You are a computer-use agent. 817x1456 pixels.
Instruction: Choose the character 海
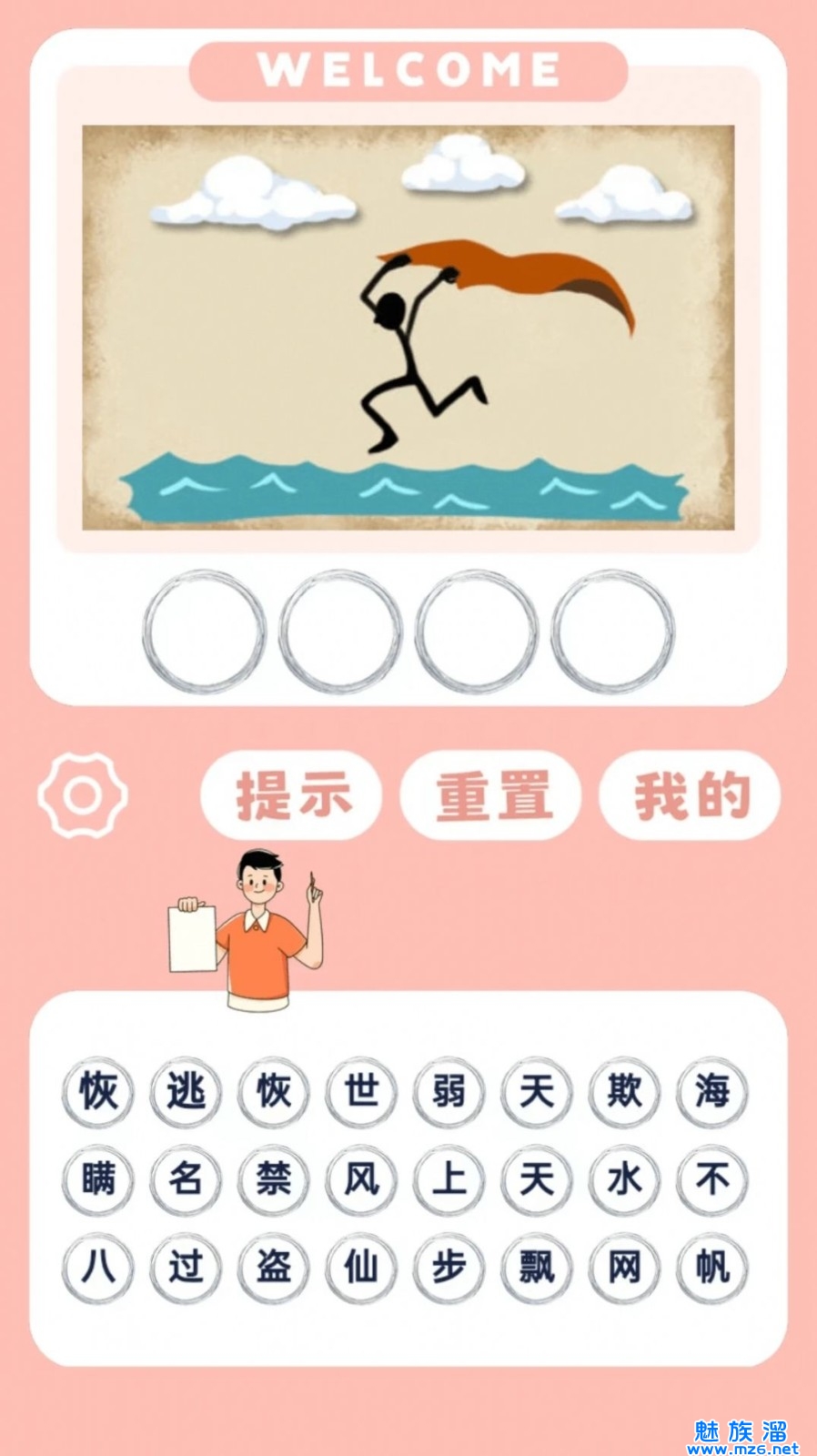coord(712,1091)
